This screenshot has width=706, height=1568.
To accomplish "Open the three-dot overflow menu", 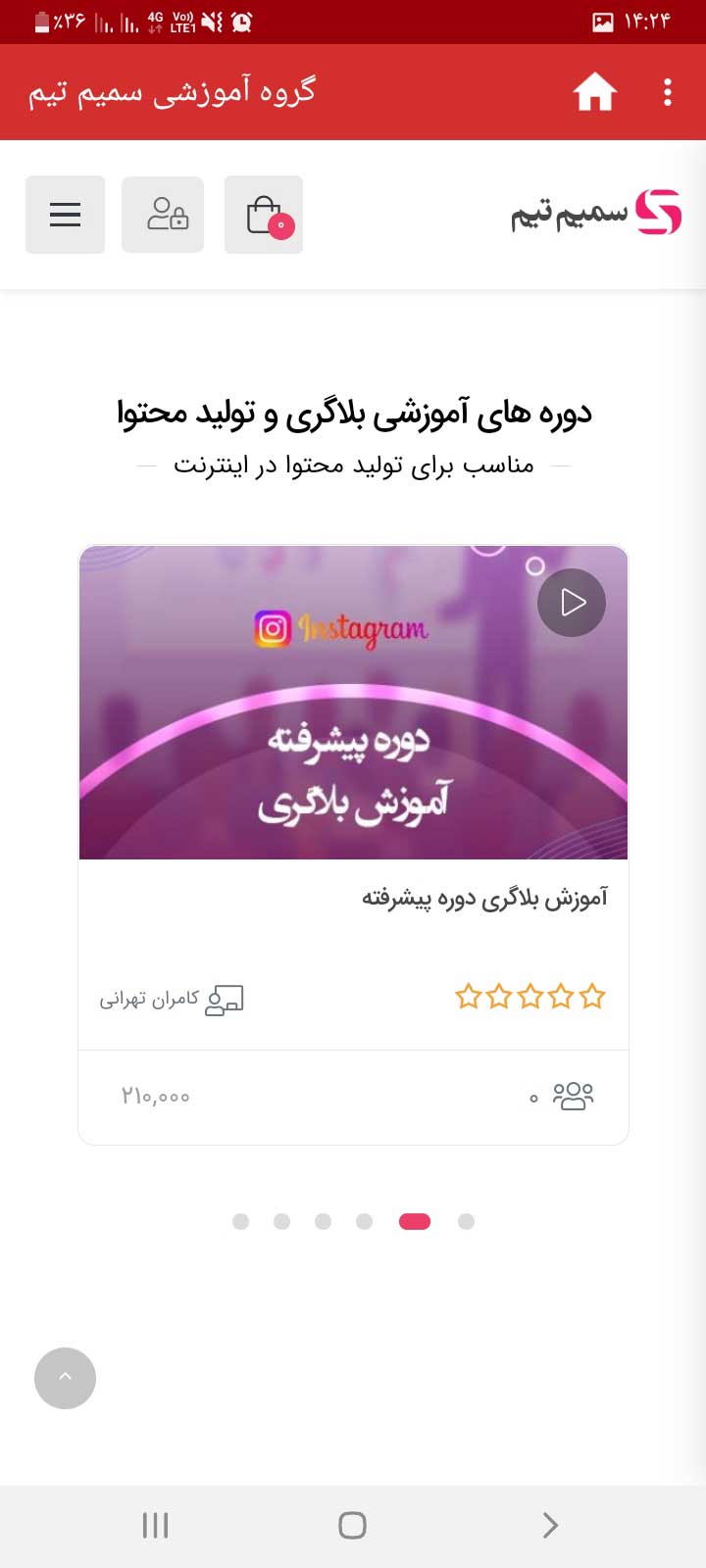I will click(668, 93).
